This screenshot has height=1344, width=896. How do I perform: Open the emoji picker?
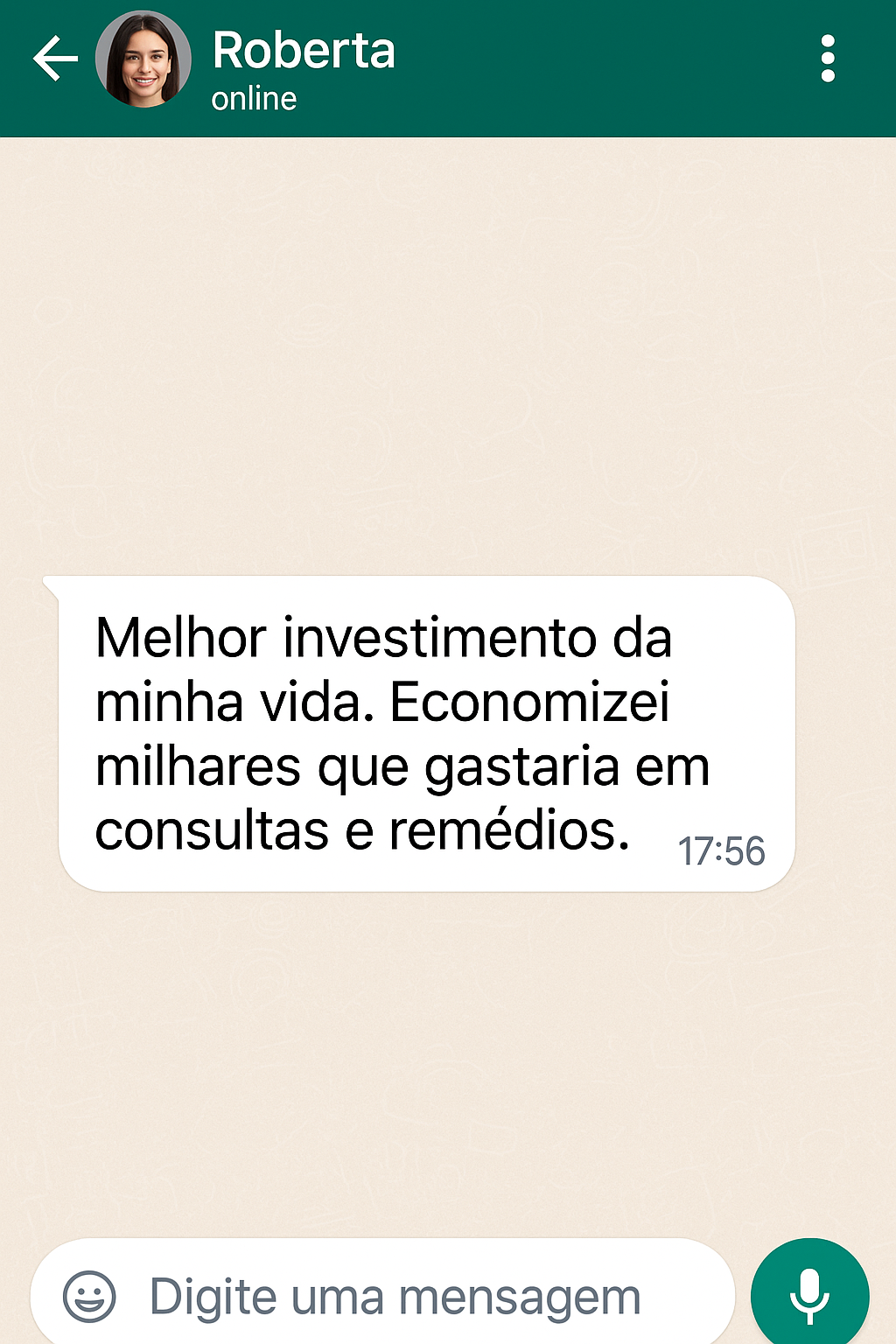(x=89, y=1296)
